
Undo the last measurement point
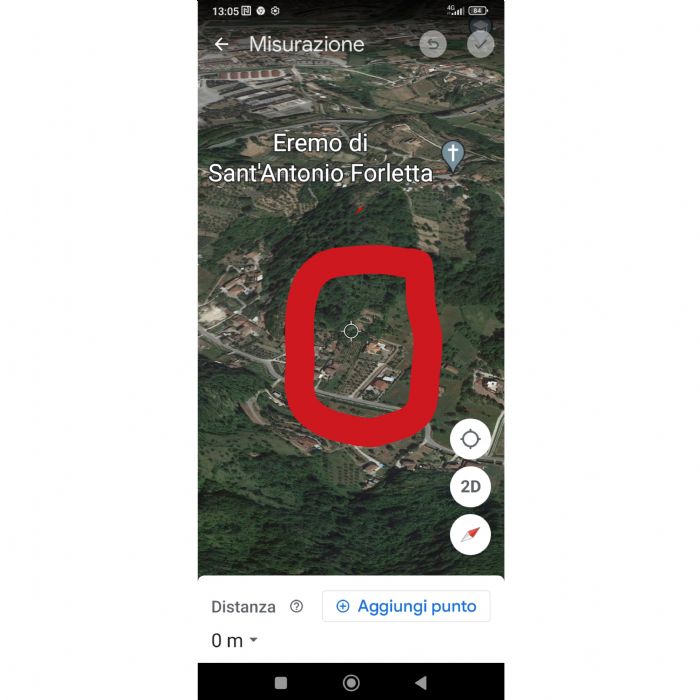(x=432, y=44)
